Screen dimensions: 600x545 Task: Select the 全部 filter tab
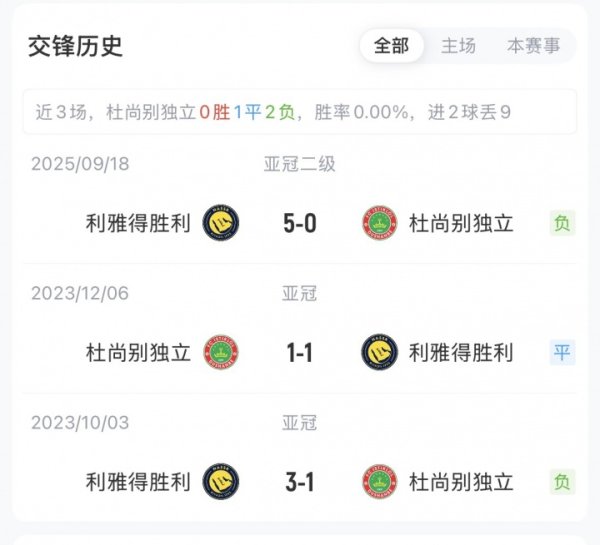(392, 46)
